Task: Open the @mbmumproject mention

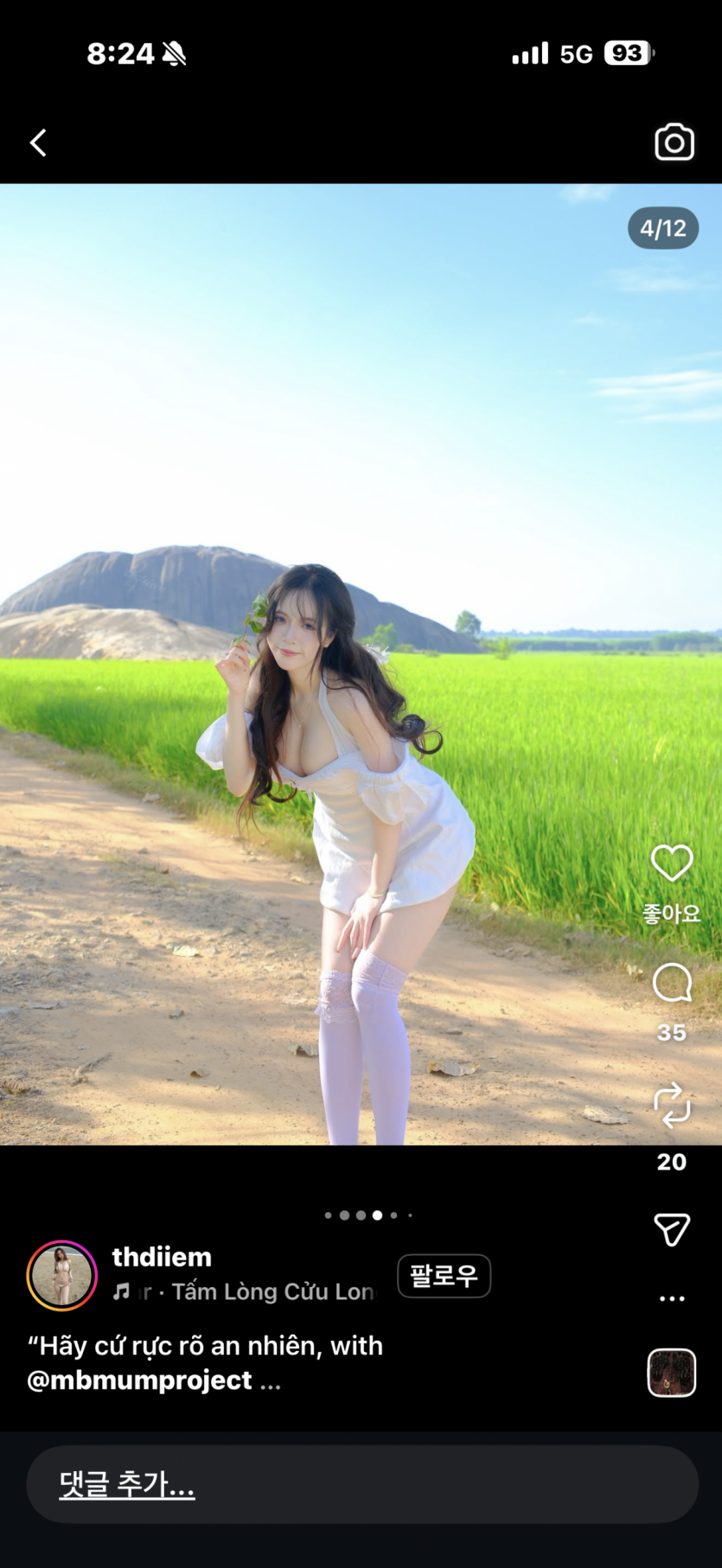Action: (139, 1380)
